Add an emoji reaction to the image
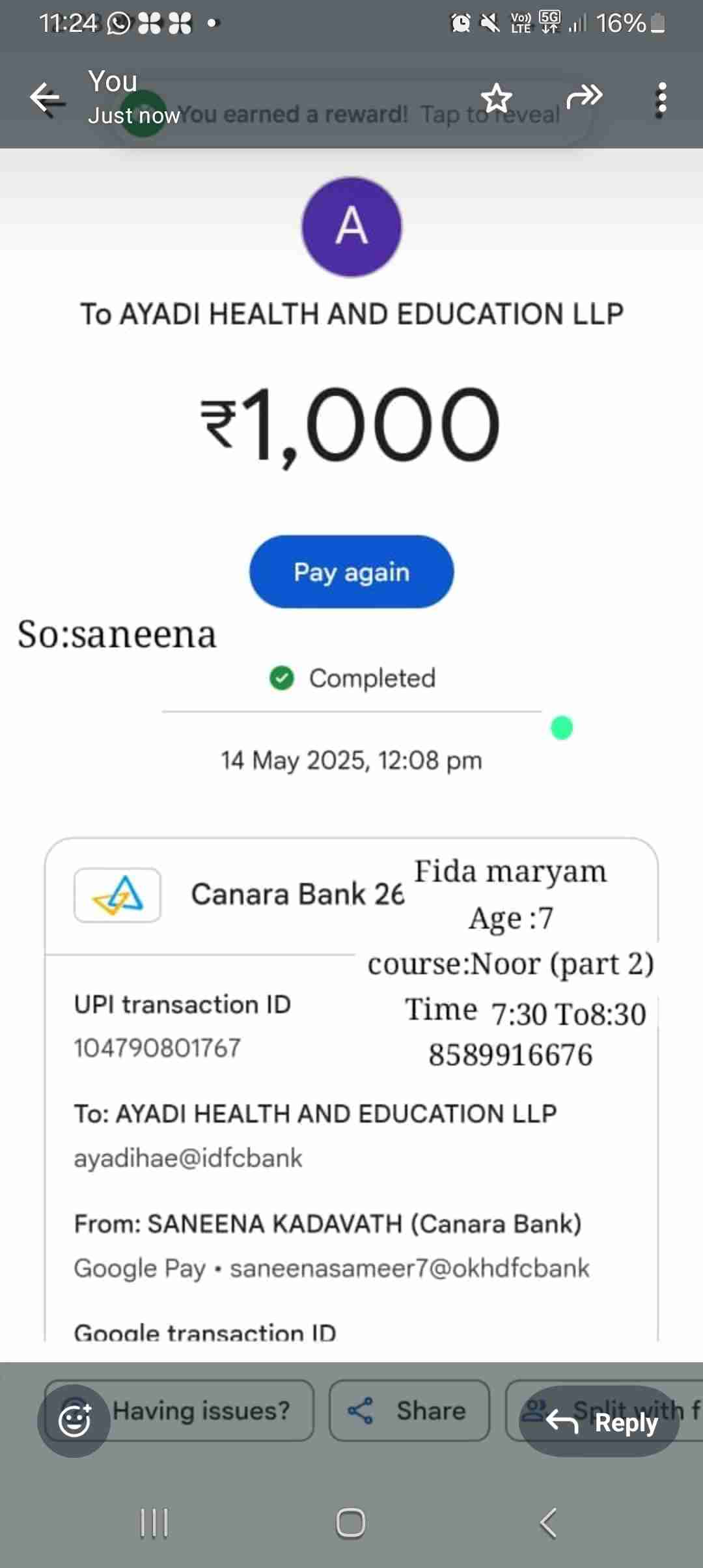The width and height of the screenshot is (703, 1568). coord(74,1421)
